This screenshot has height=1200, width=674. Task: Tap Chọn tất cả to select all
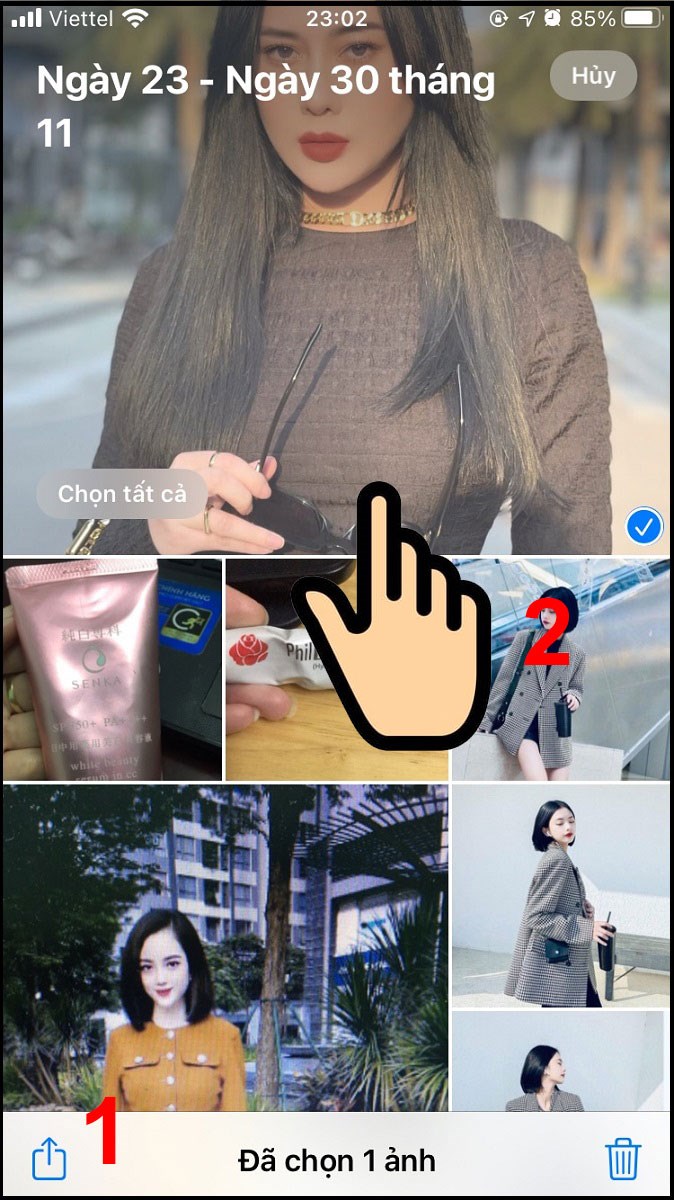[121, 494]
